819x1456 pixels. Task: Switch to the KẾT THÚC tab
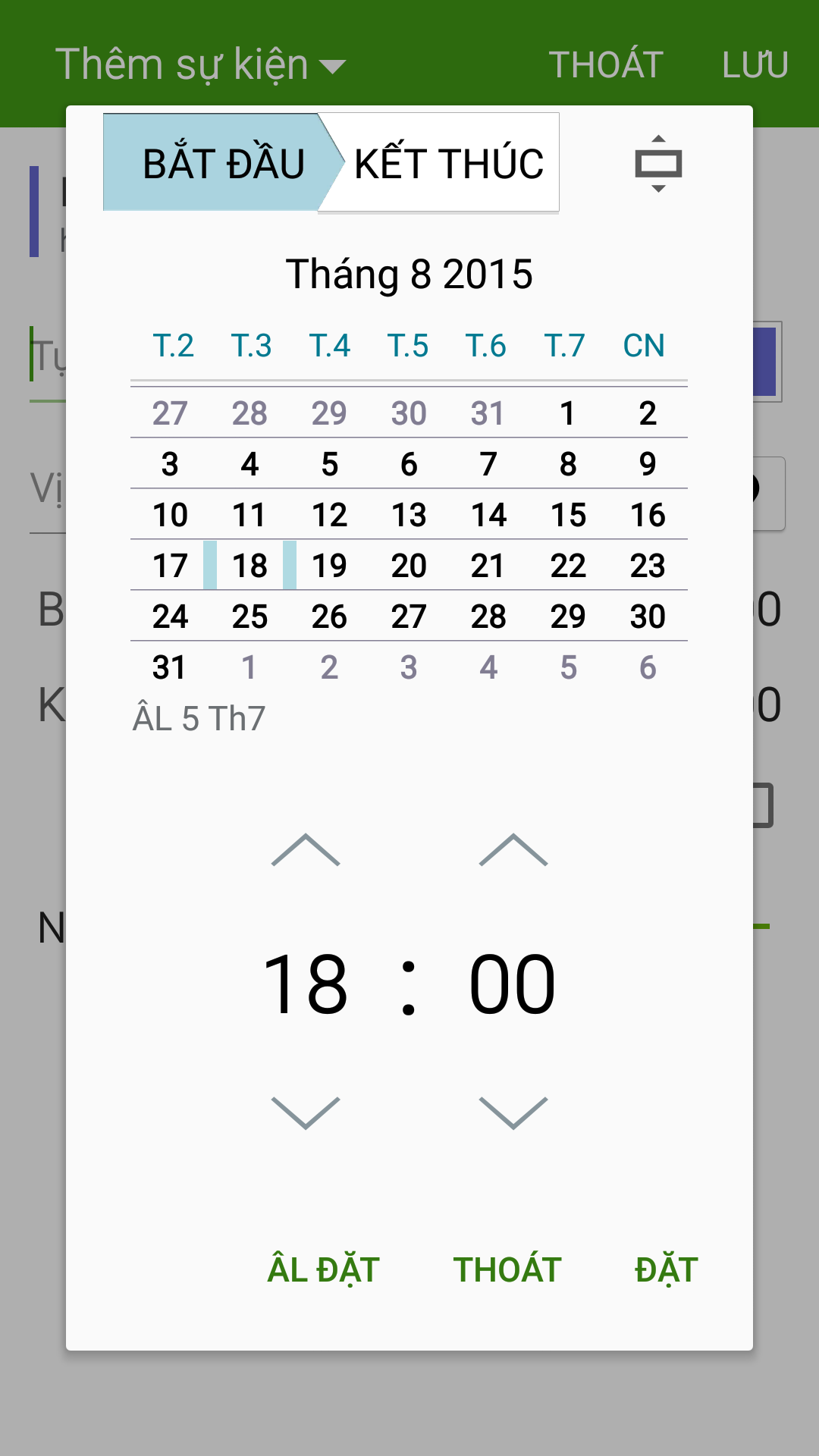pos(447,163)
